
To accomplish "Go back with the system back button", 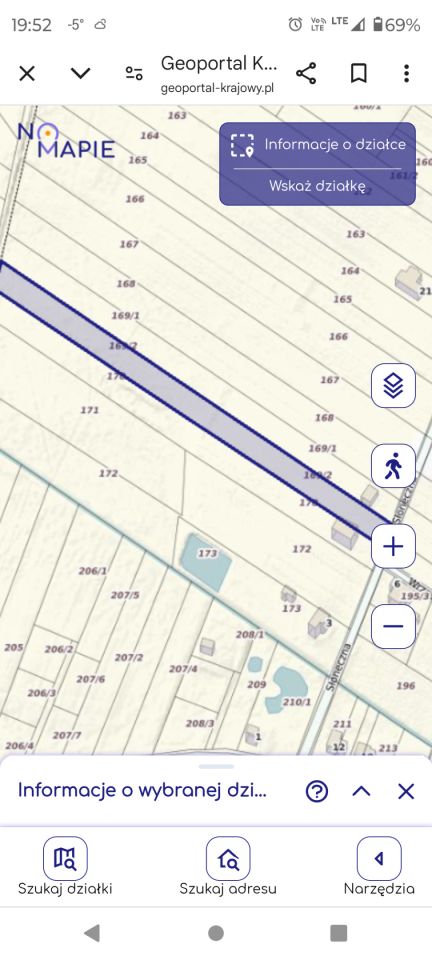I will coord(92,933).
